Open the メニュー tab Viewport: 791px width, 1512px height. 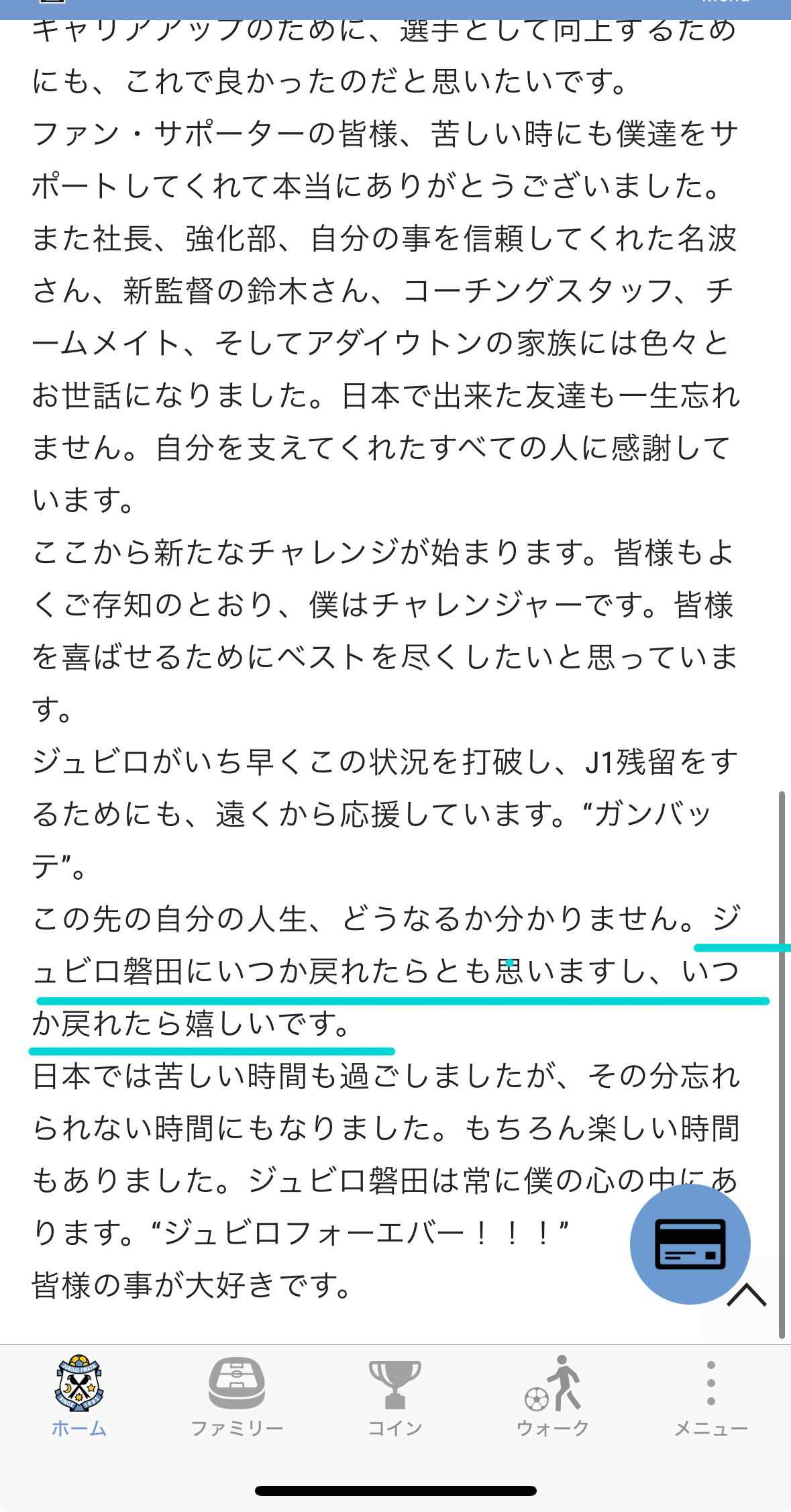[x=710, y=1397]
